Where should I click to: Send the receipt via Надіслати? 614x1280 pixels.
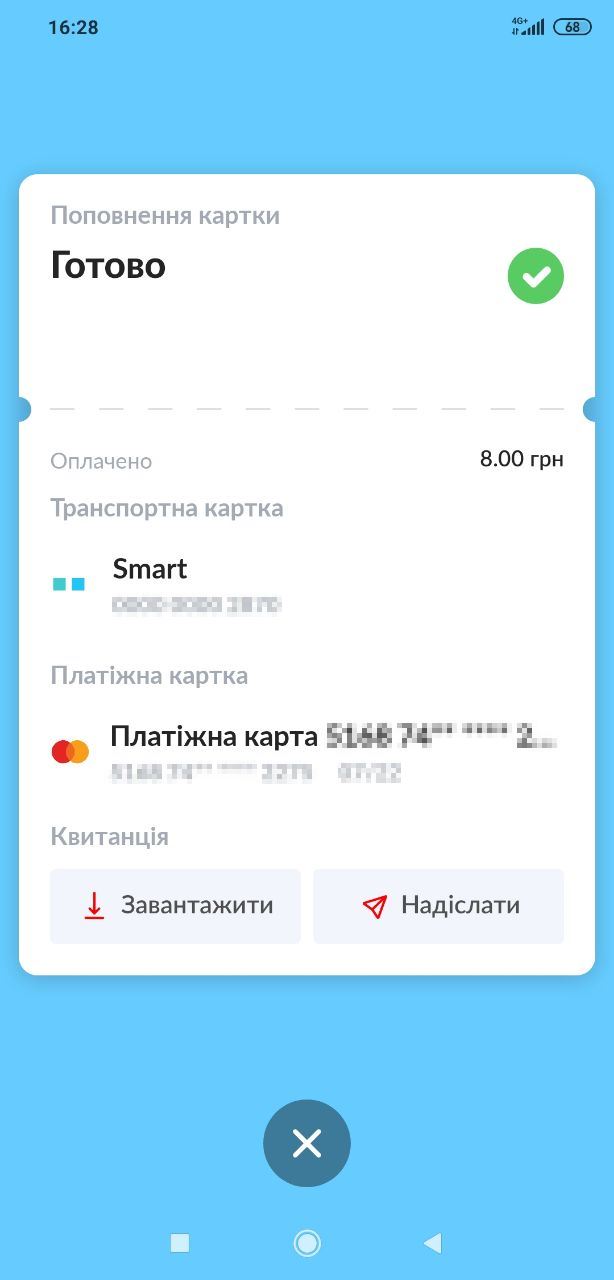[x=438, y=906]
